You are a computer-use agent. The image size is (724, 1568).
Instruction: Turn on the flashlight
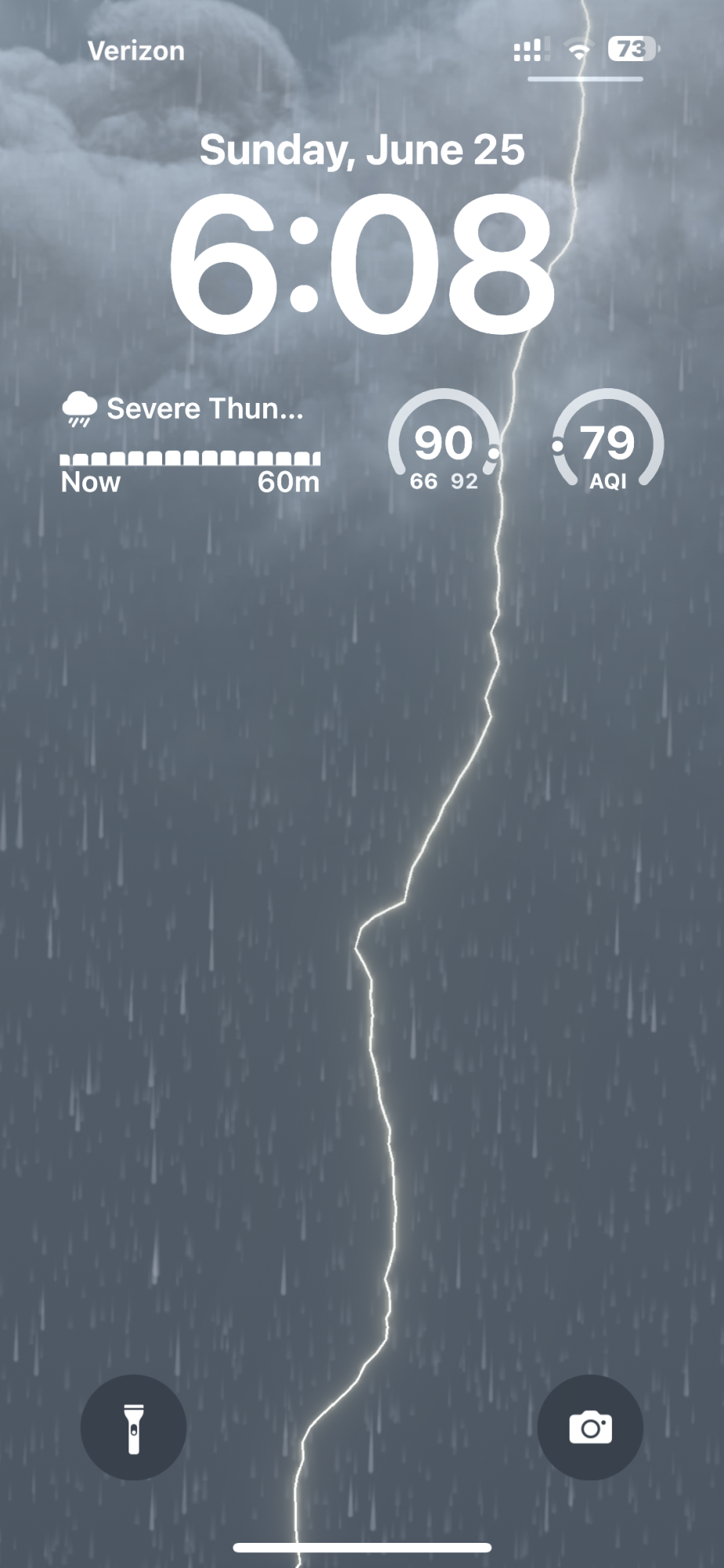[x=133, y=1427]
